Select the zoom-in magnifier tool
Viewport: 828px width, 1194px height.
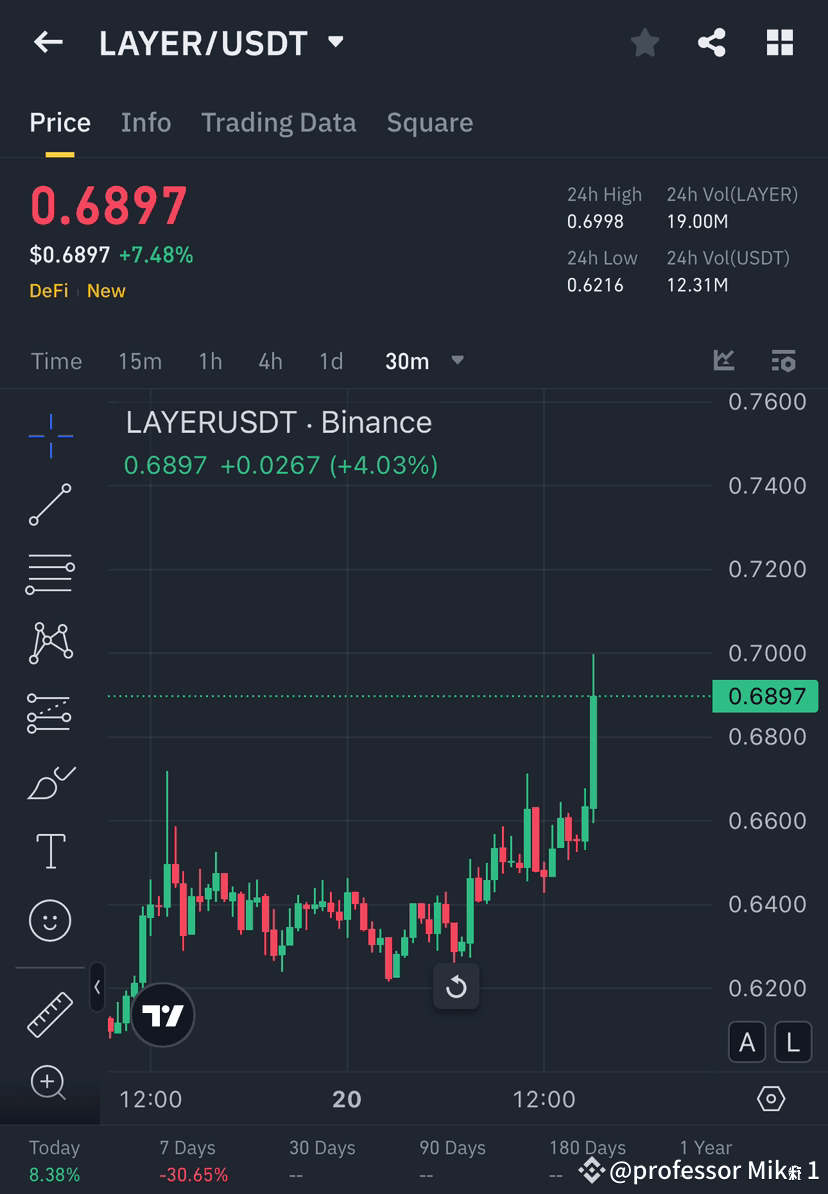pos(50,1083)
